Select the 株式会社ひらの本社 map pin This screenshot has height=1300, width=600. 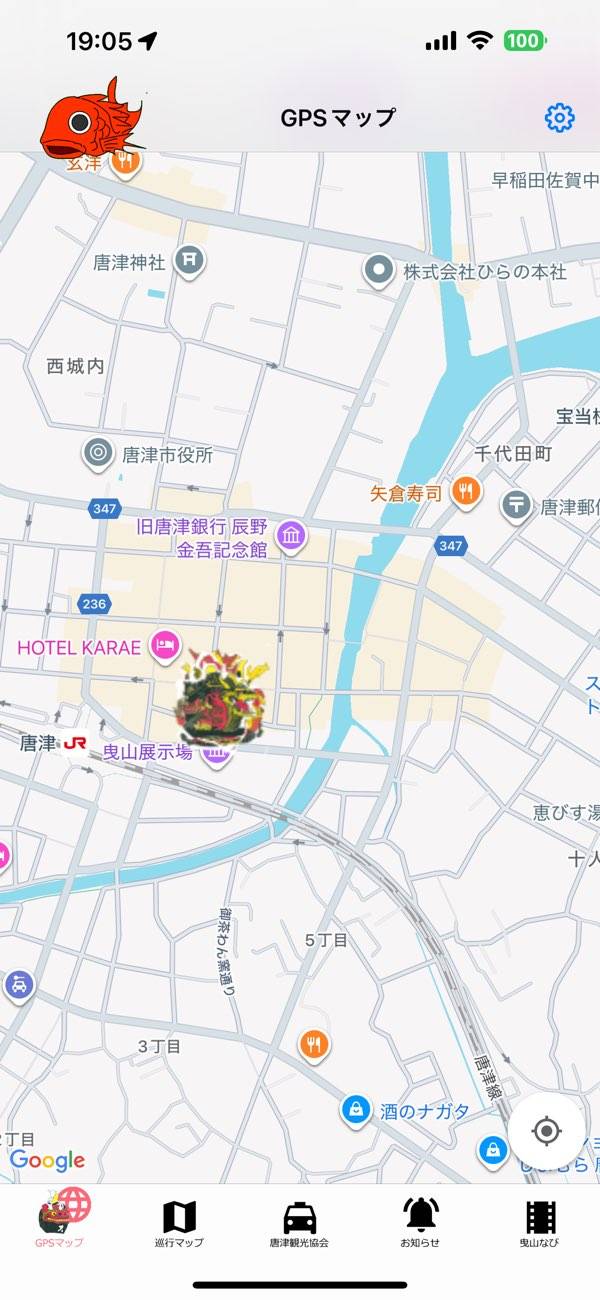click(378, 270)
